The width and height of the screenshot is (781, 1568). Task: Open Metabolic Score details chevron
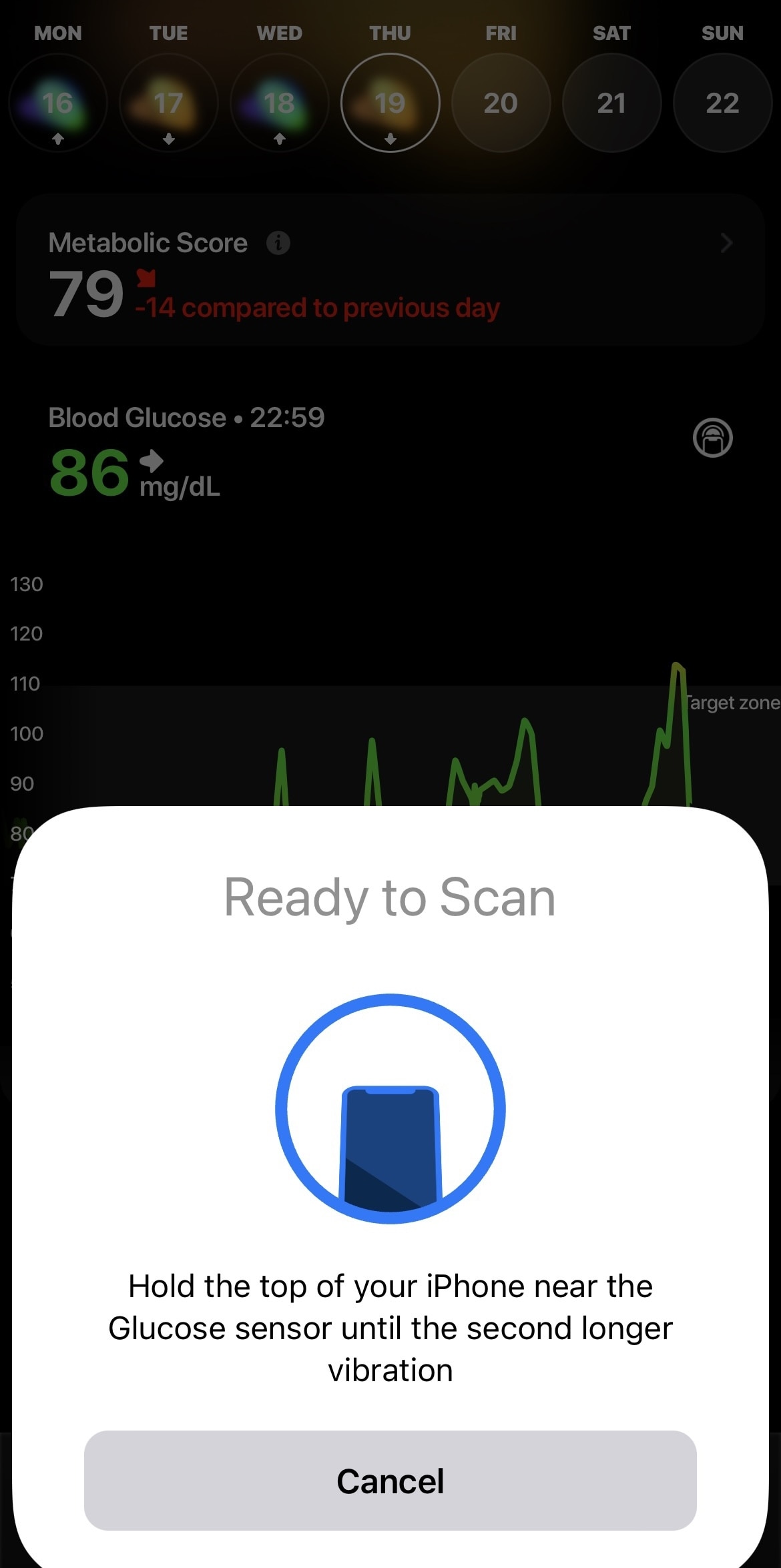727,243
